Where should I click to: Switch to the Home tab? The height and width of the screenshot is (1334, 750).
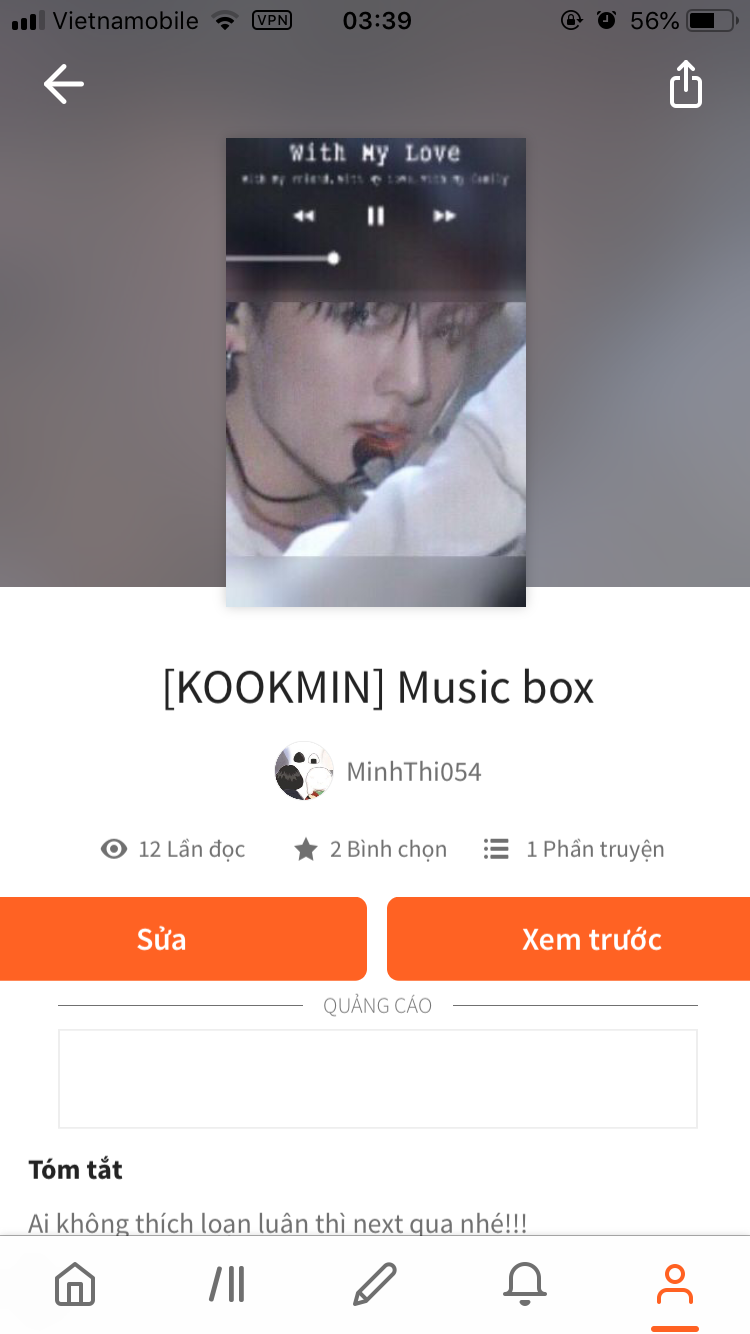coord(75,1284)
